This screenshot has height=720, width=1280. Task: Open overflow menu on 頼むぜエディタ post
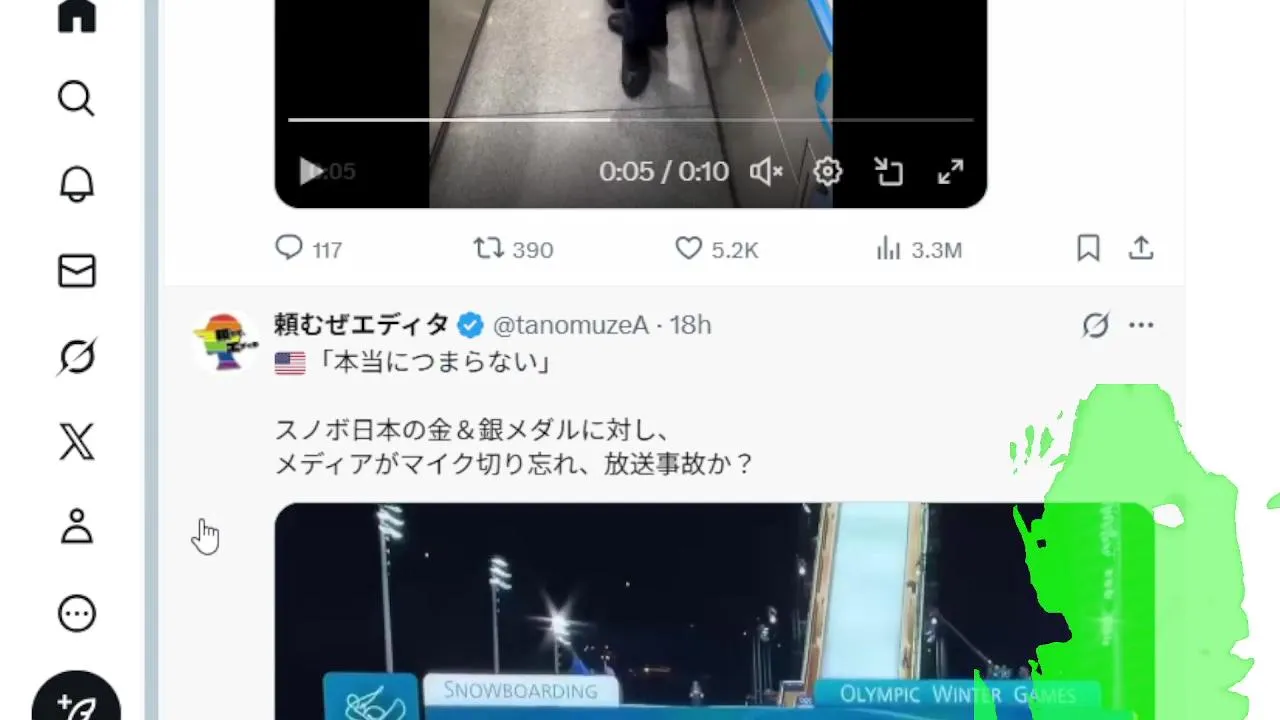(1141, 325)
